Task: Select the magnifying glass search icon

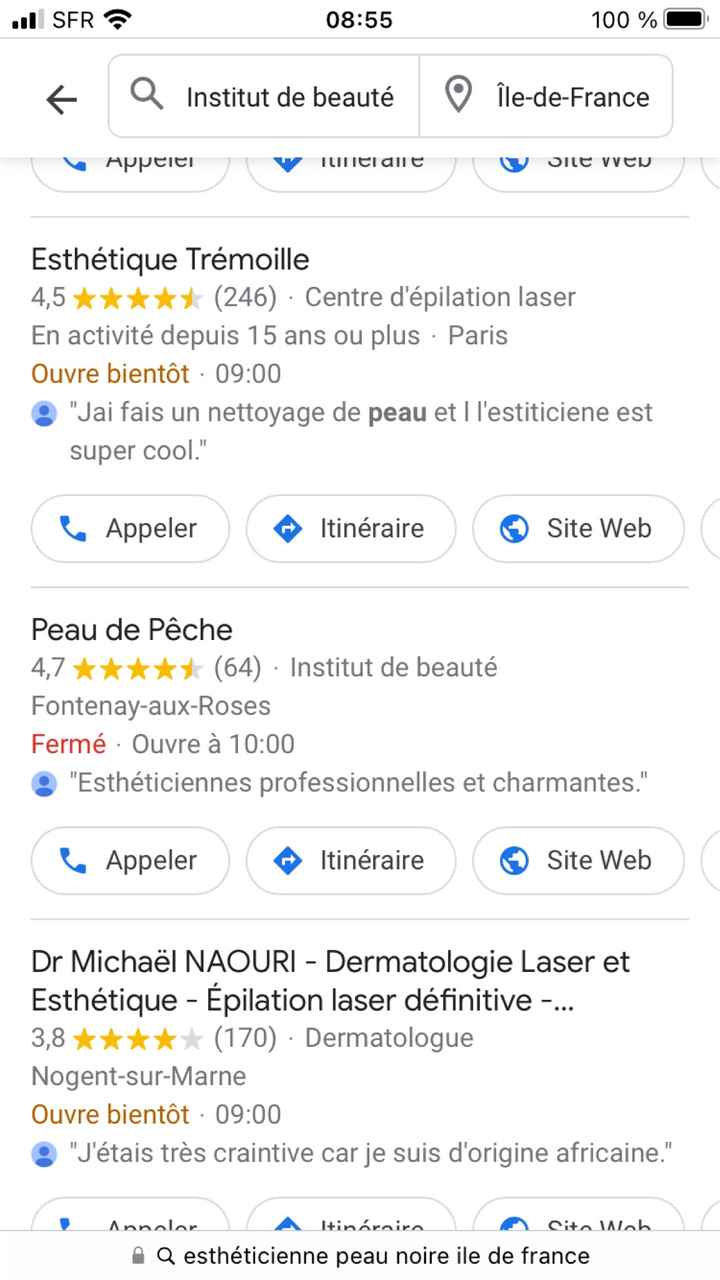Action: coord(146,95)
